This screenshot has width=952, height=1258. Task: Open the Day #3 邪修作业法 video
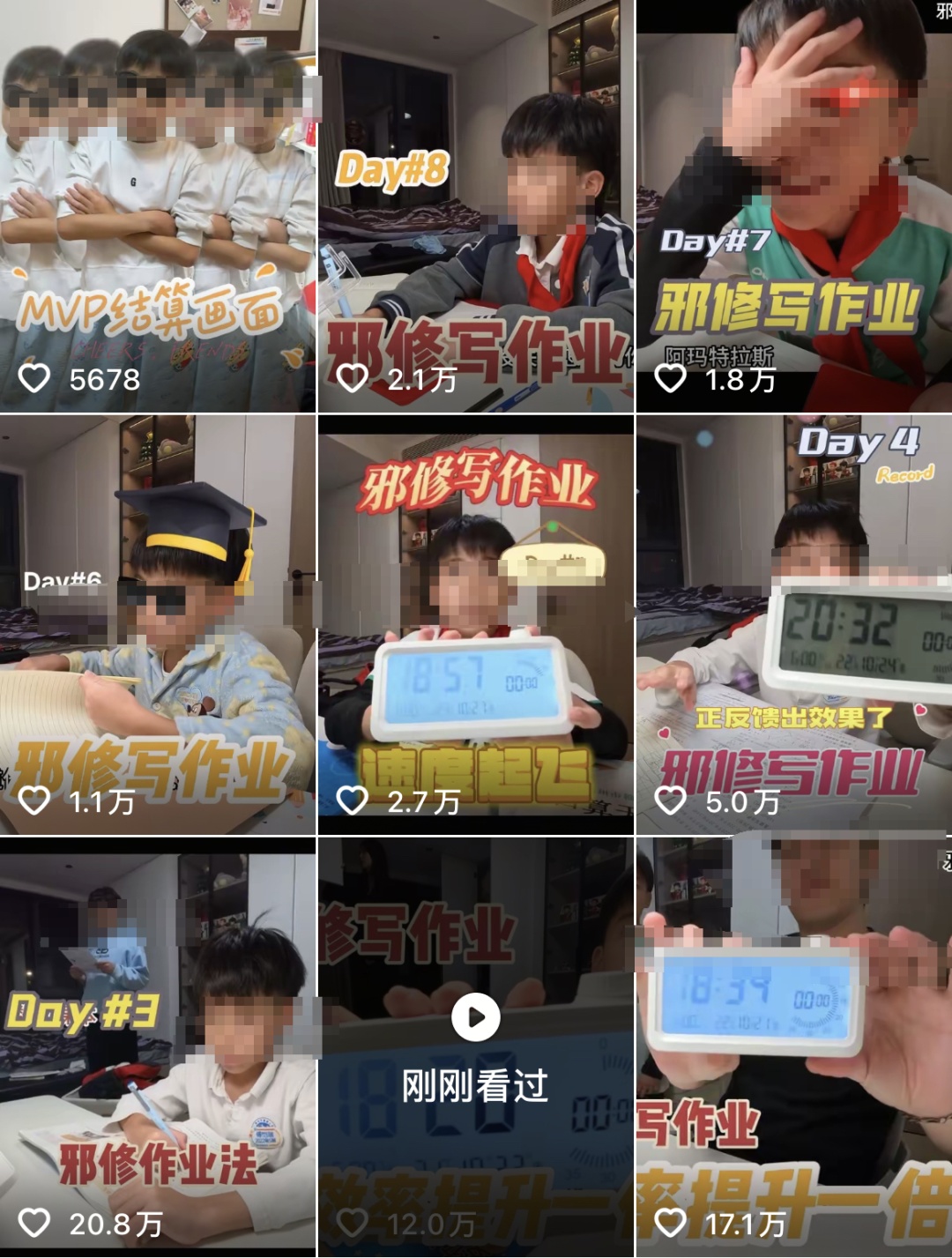[x=158, y=1046]
